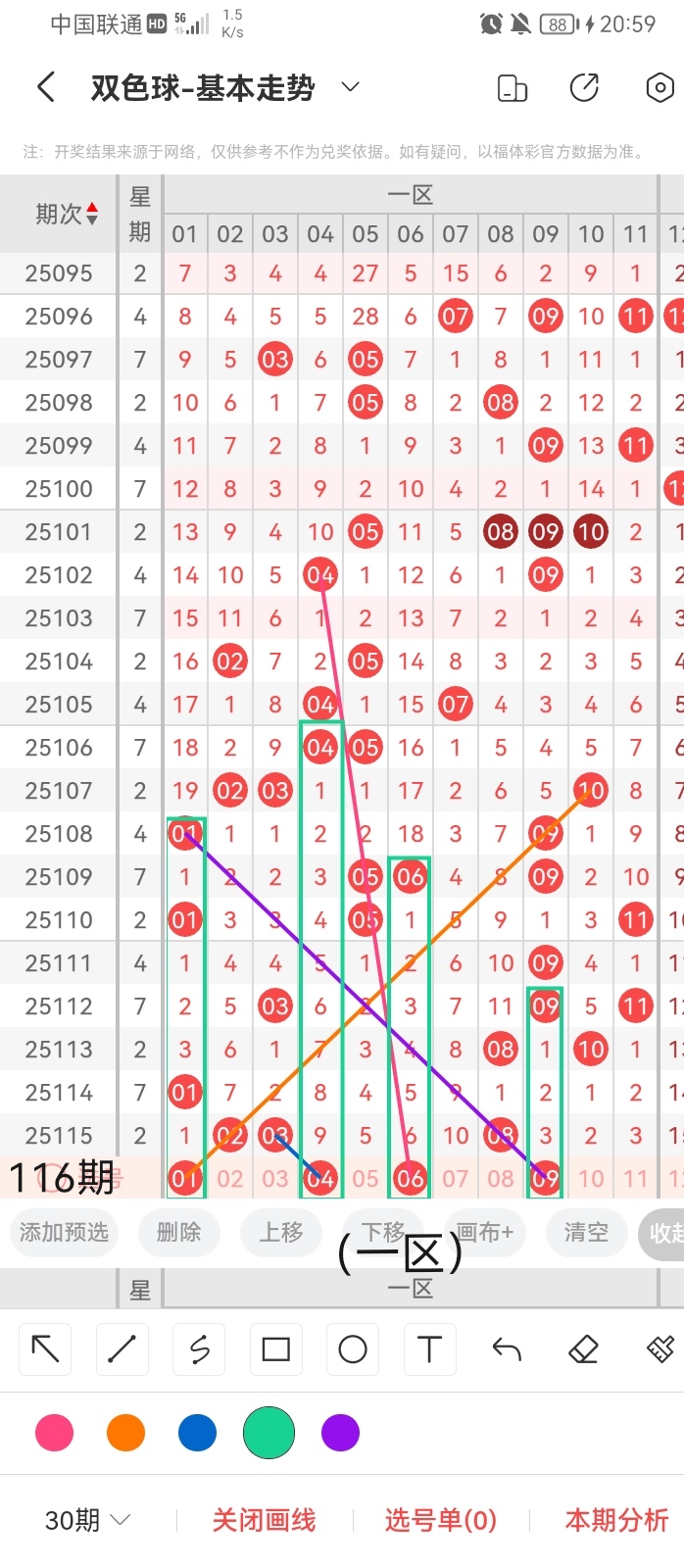This screenshot has width=684, height=1568.
Task: Open 本期分析 analysis
Action: click(x=616, y=1520)
